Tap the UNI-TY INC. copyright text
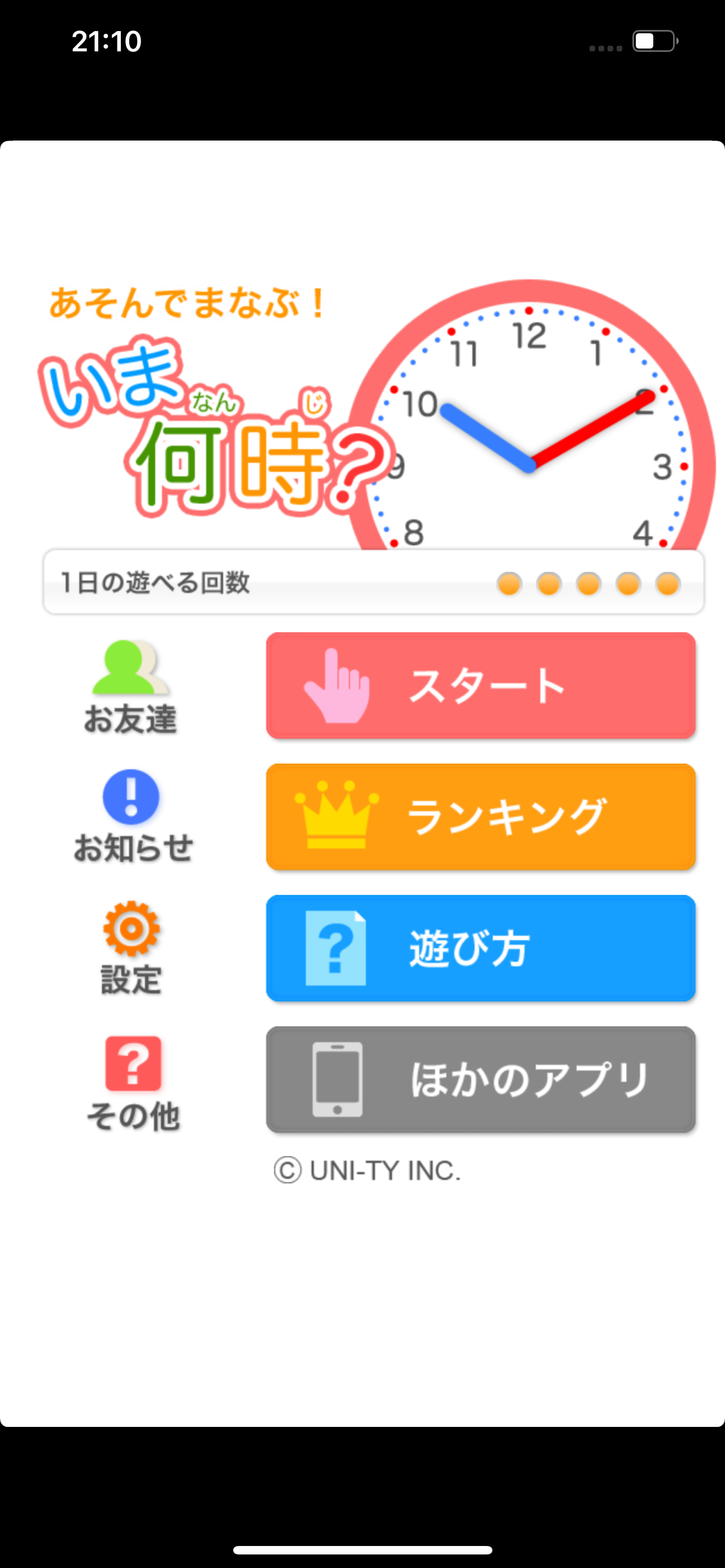725x1568 pixels. click(x=368, y=1169)
